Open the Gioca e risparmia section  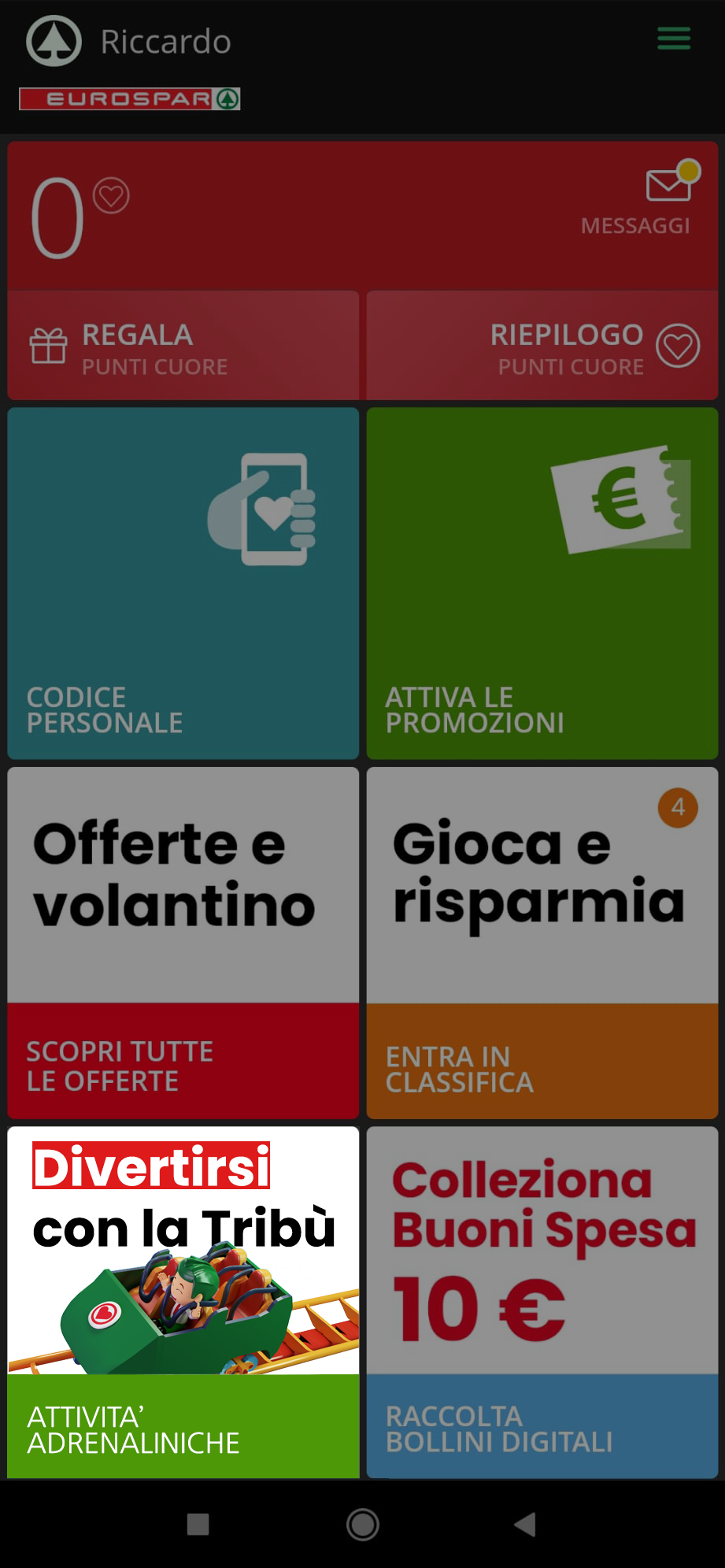pyautogui.click(x=541, y=882)
